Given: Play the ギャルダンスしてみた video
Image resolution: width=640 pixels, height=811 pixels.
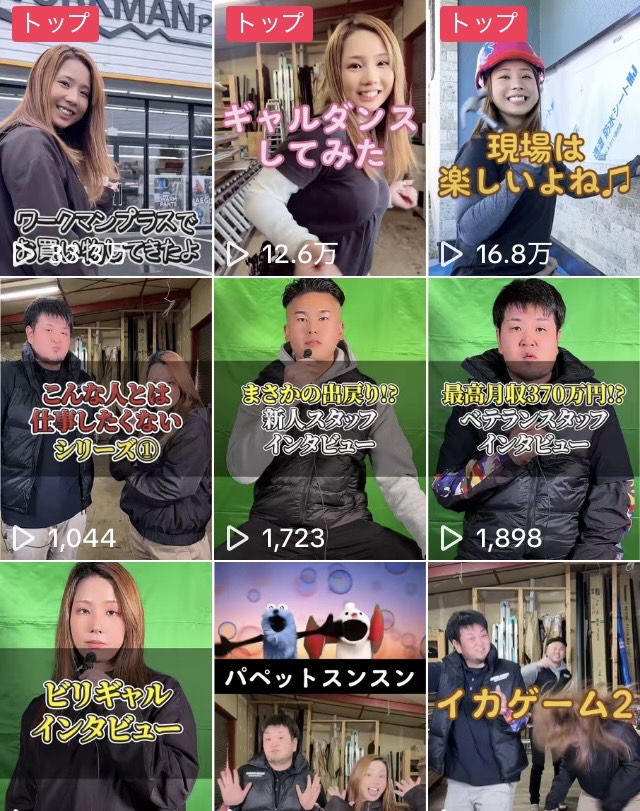Looking at the screenshot, I should pyautogui.click(x=320, y=140).
